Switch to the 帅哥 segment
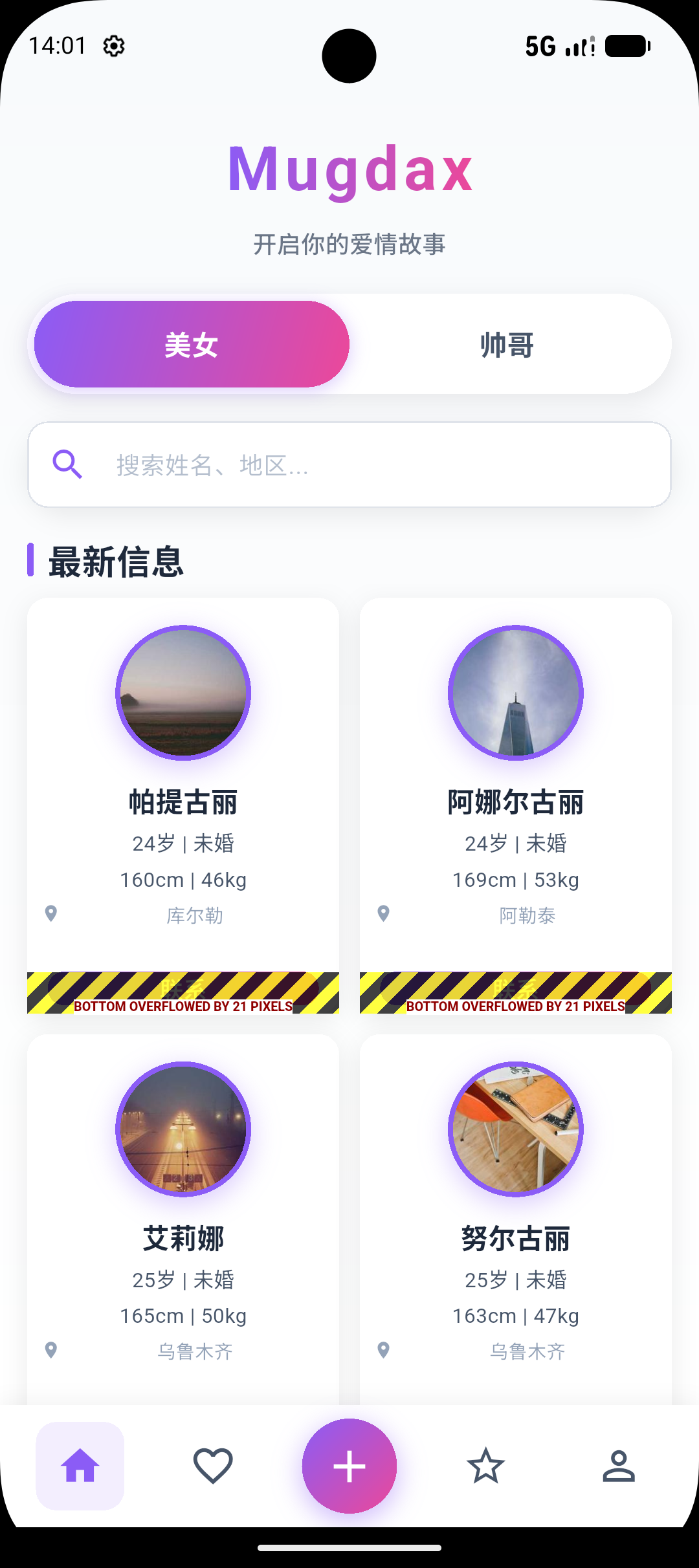This screenshot has width=699, height=1568. tap(507, 344)
